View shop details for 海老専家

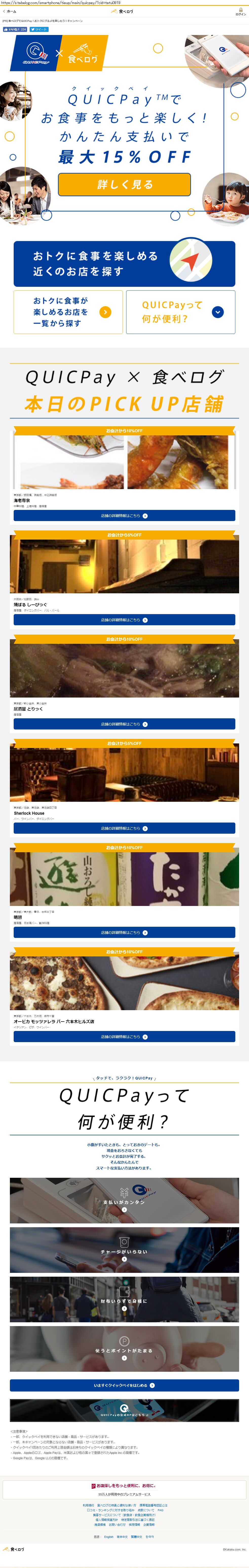[124, 515]
